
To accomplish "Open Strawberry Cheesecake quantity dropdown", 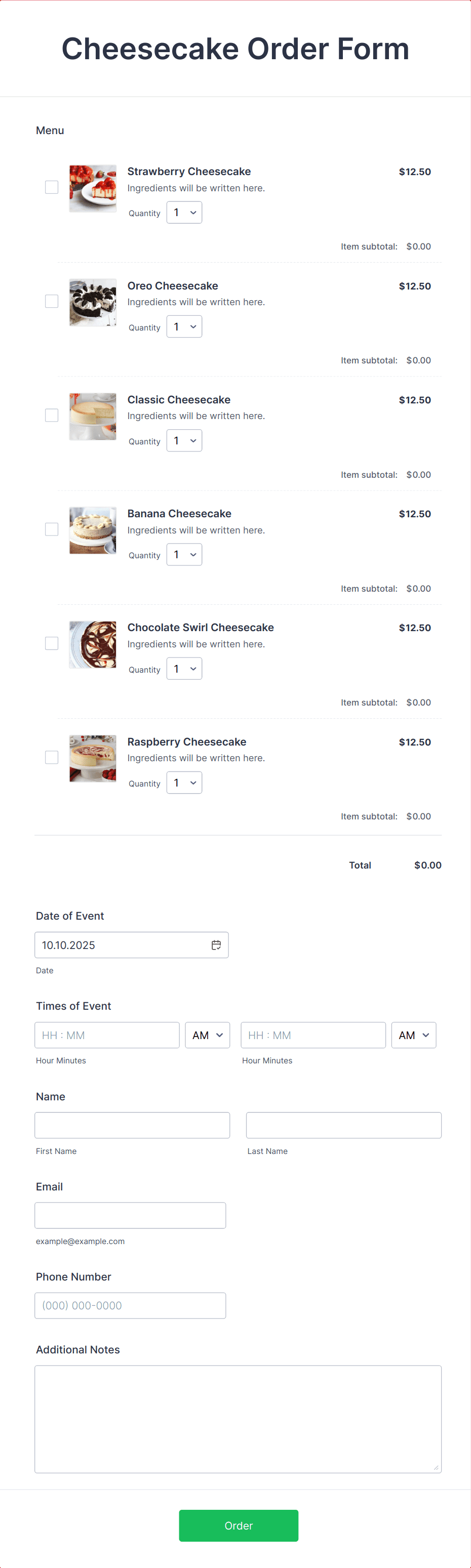I will [x=184, y=213].
